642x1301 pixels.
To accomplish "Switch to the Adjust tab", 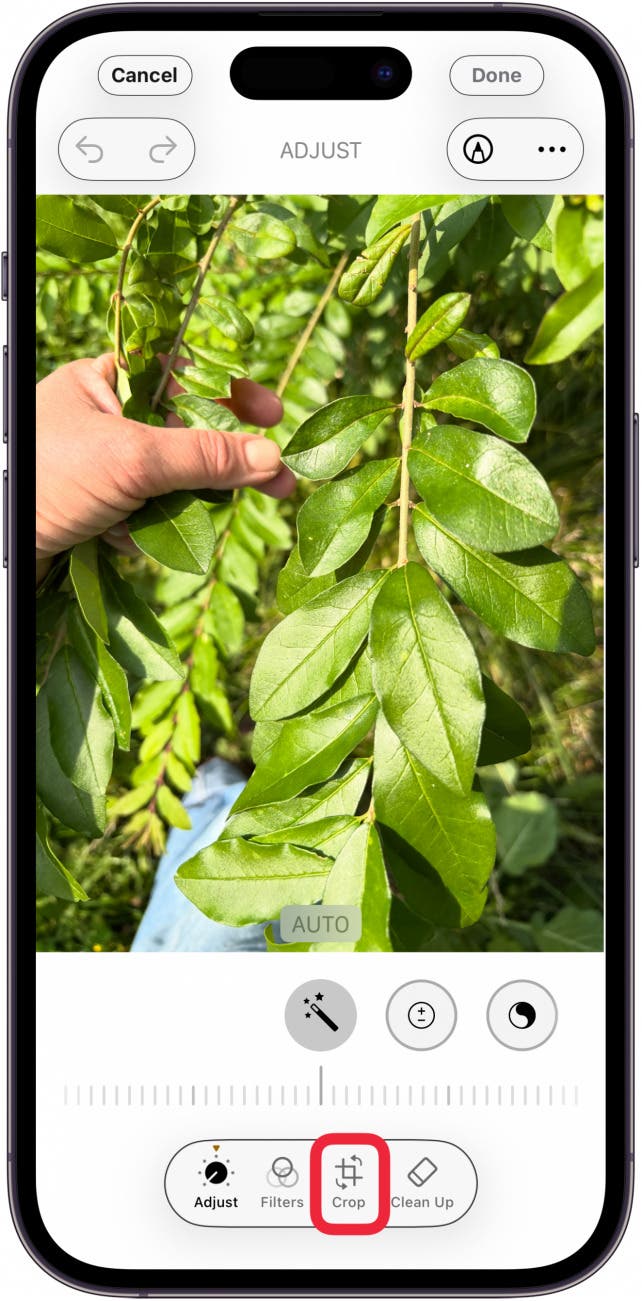I will click(216, 1183).
